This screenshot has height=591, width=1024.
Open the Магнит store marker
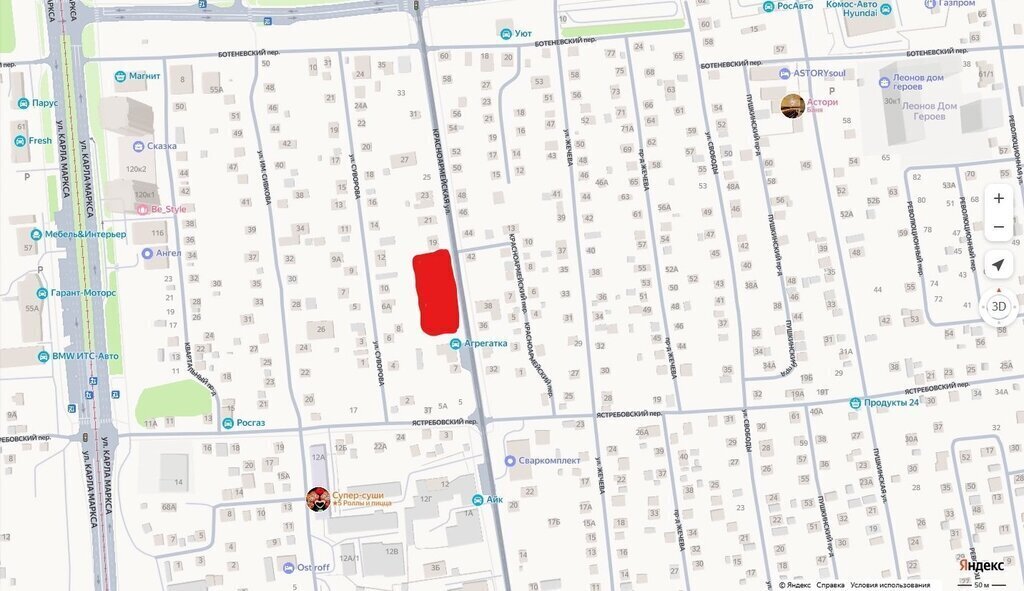coord(120,75)
